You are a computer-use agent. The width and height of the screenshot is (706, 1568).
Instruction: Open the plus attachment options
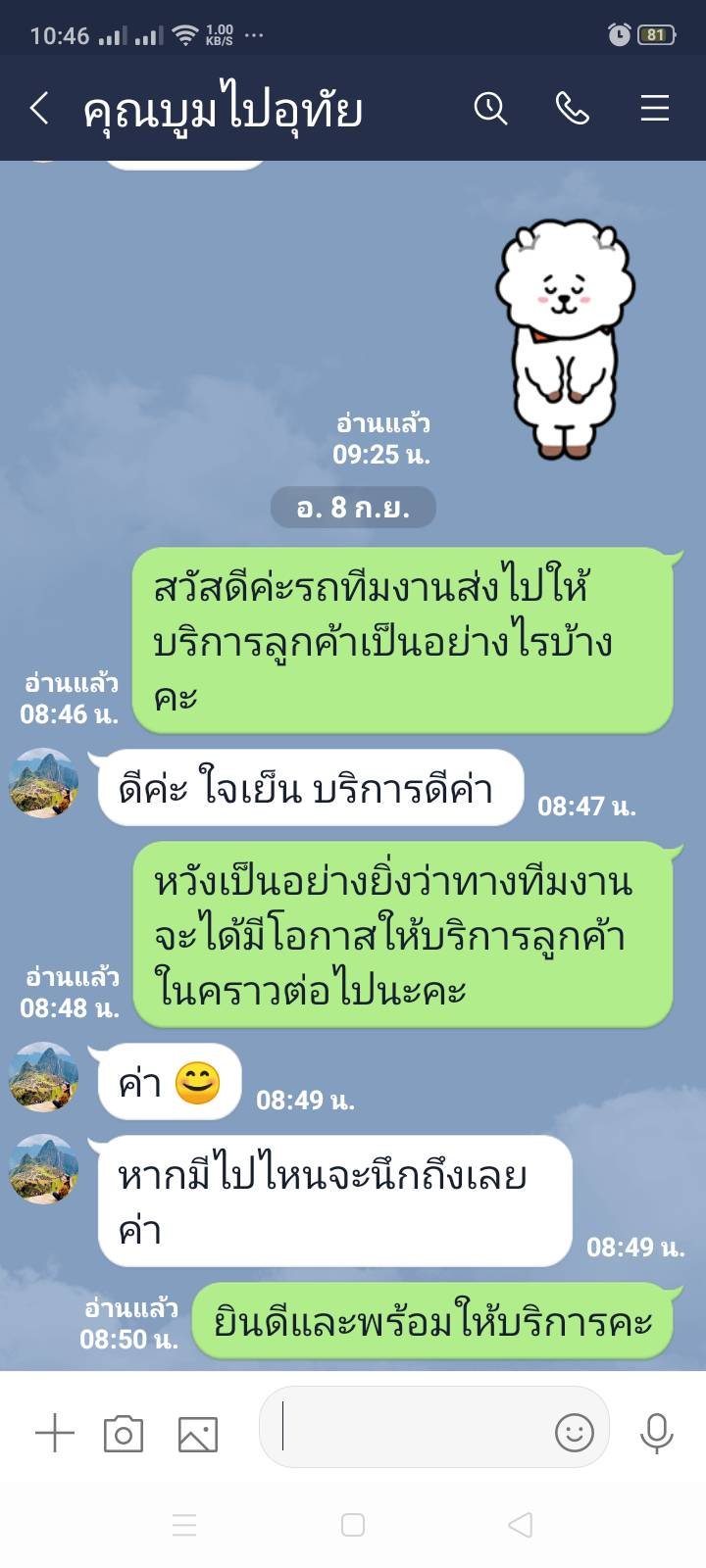(x=55, y=1434)
